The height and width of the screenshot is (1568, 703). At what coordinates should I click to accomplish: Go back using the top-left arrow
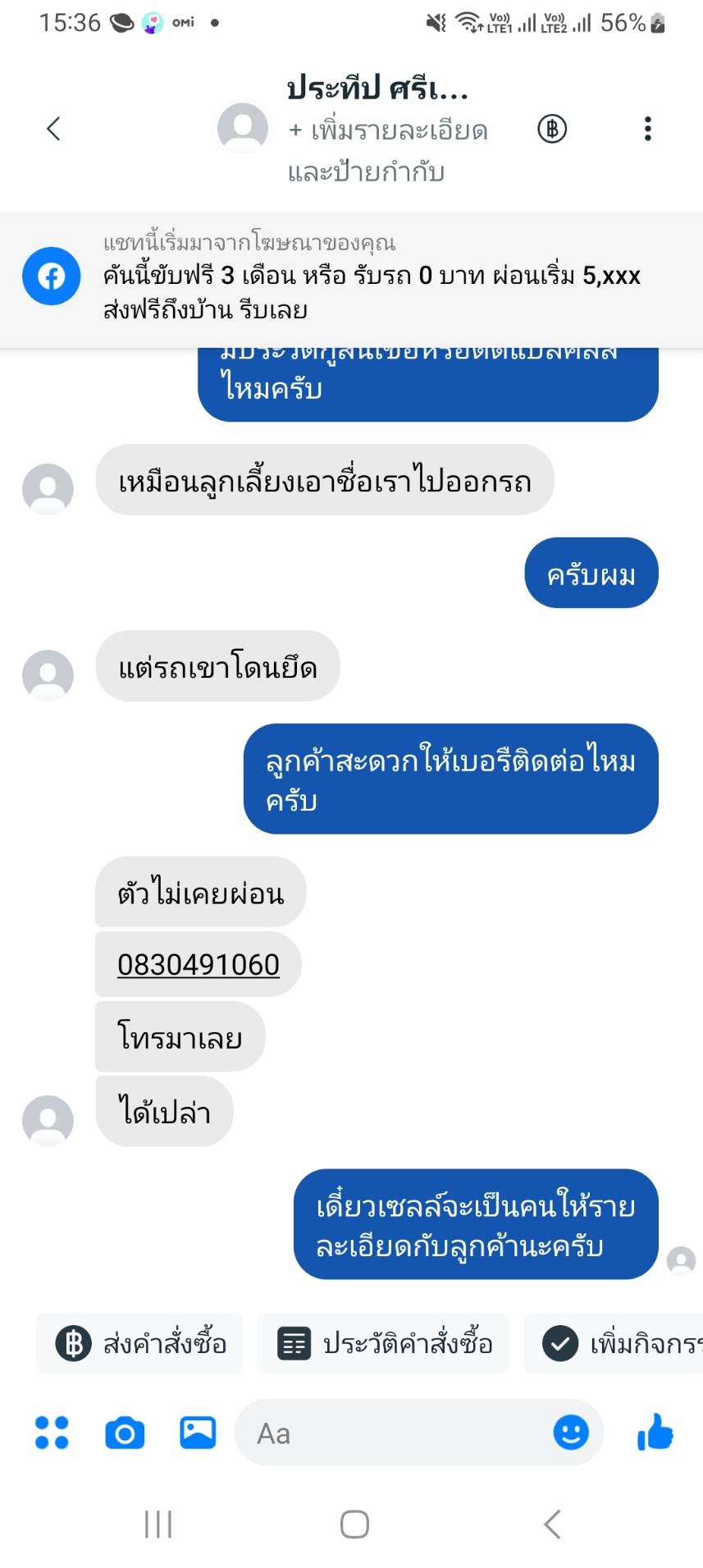pos(53,129)
